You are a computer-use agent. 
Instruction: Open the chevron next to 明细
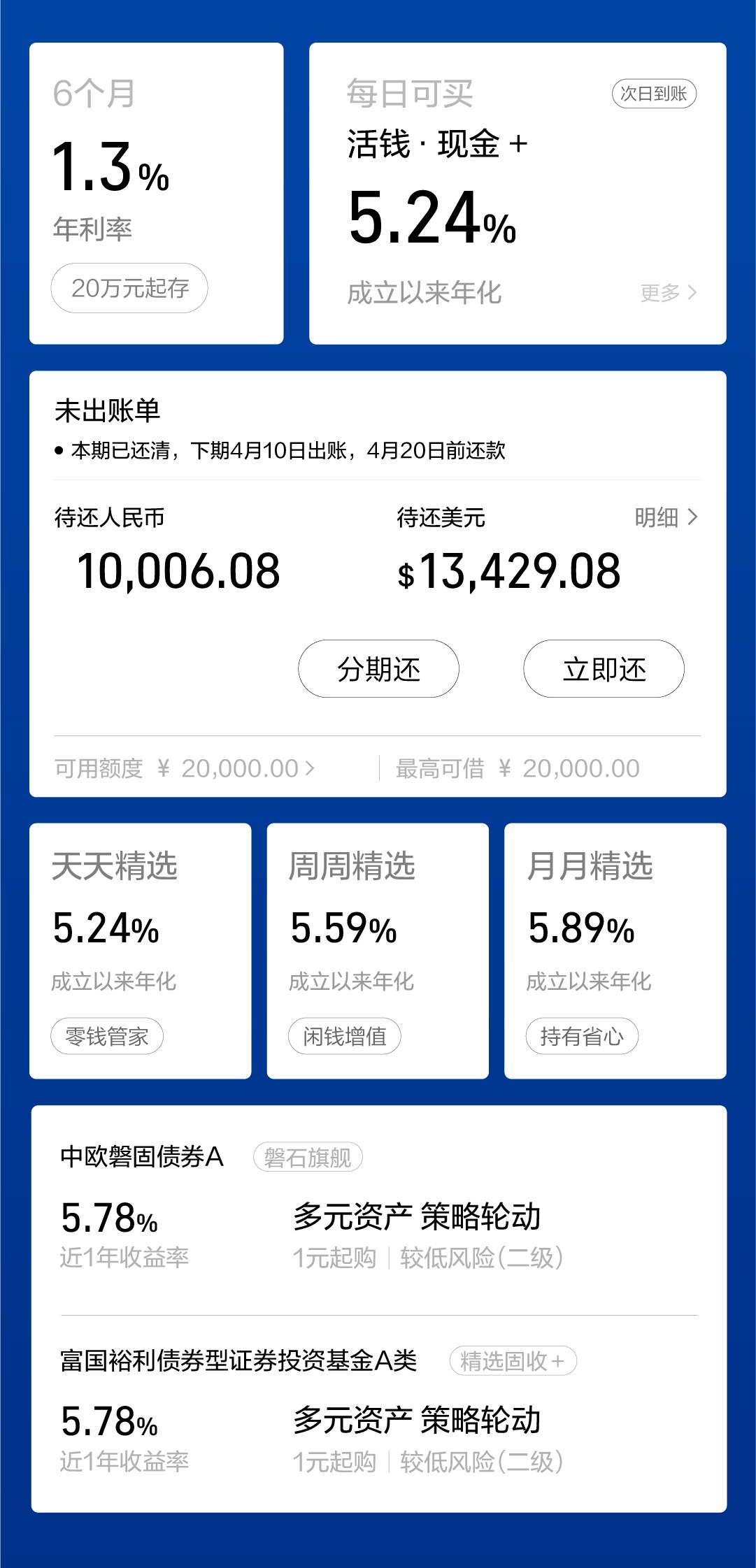pyautogui.click(x=693, y=518)
